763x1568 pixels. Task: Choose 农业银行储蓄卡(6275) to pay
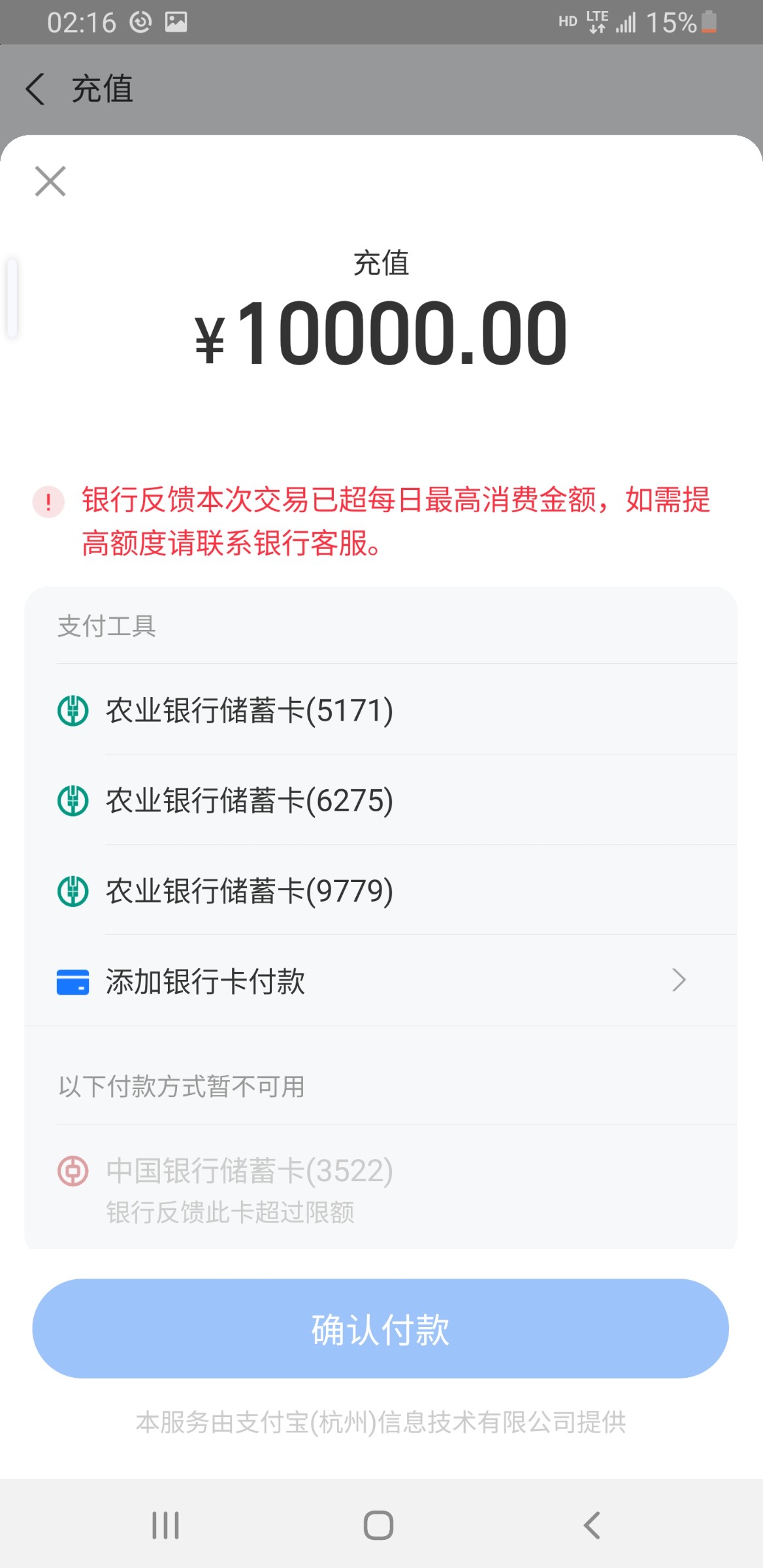pyautogui.click(x=381, y=800)
